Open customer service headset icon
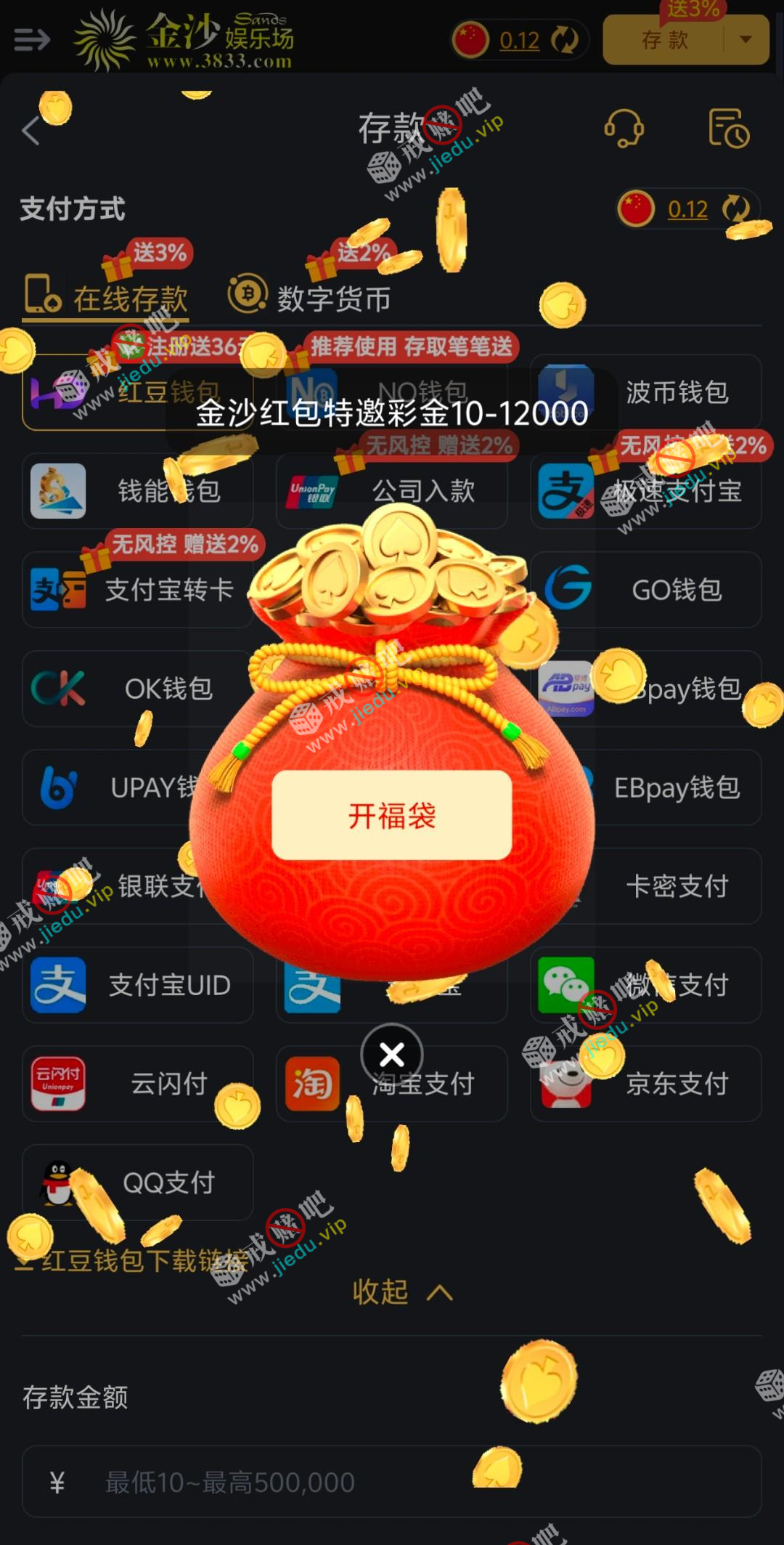Screen dimensions: 784x1545 [624, 129]
